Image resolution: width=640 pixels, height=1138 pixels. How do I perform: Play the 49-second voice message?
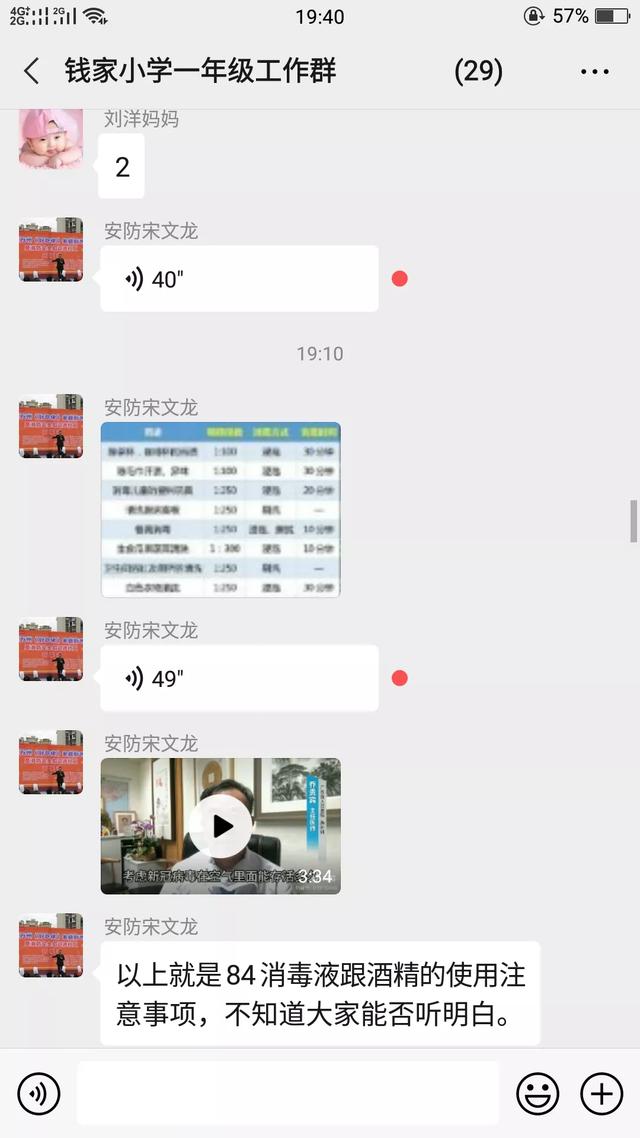pyautogui.click(x=239, y=678)
